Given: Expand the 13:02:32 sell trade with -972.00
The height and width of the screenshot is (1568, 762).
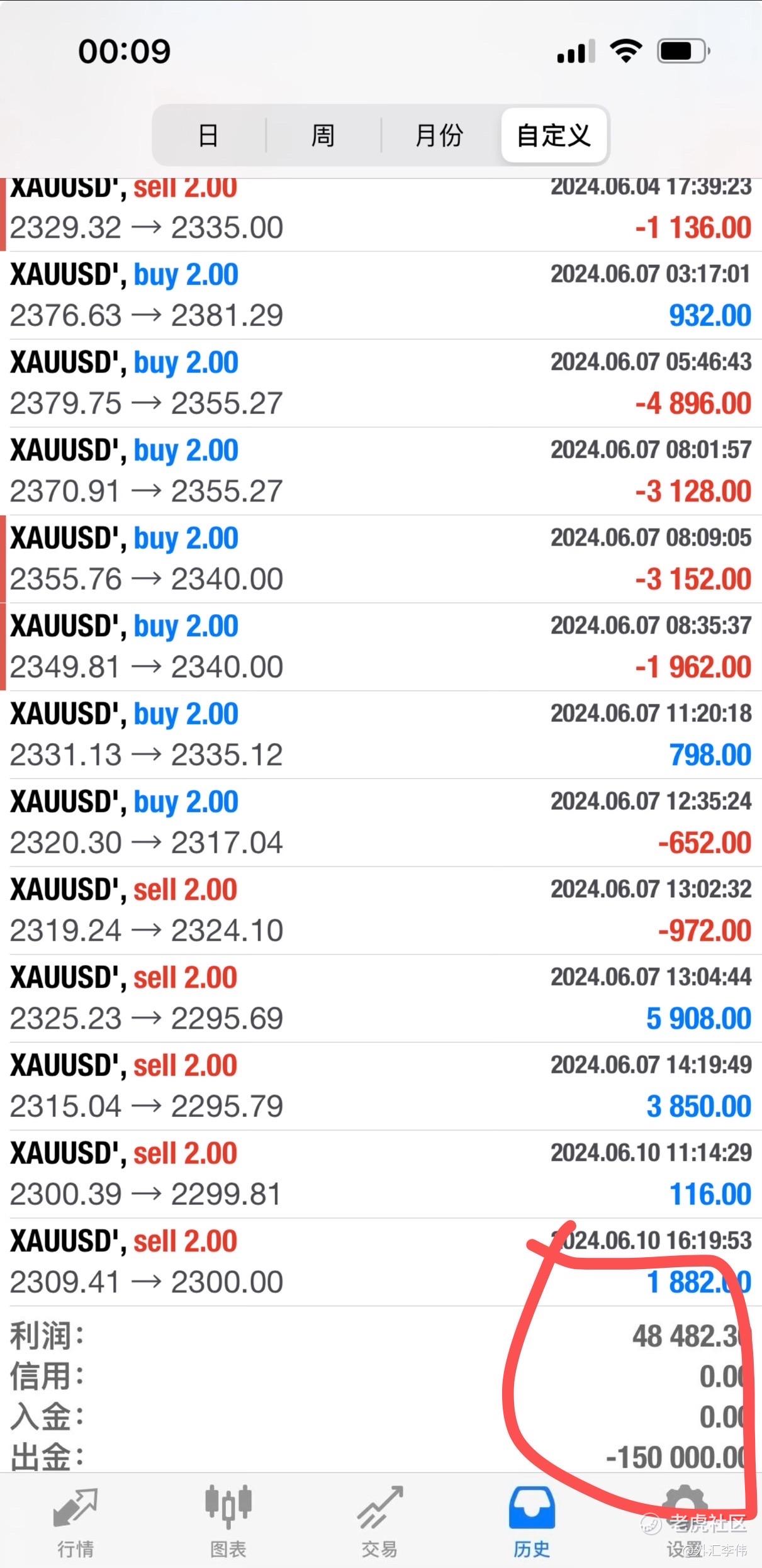Looking at the screenshot, I should (x=381, y=910).
